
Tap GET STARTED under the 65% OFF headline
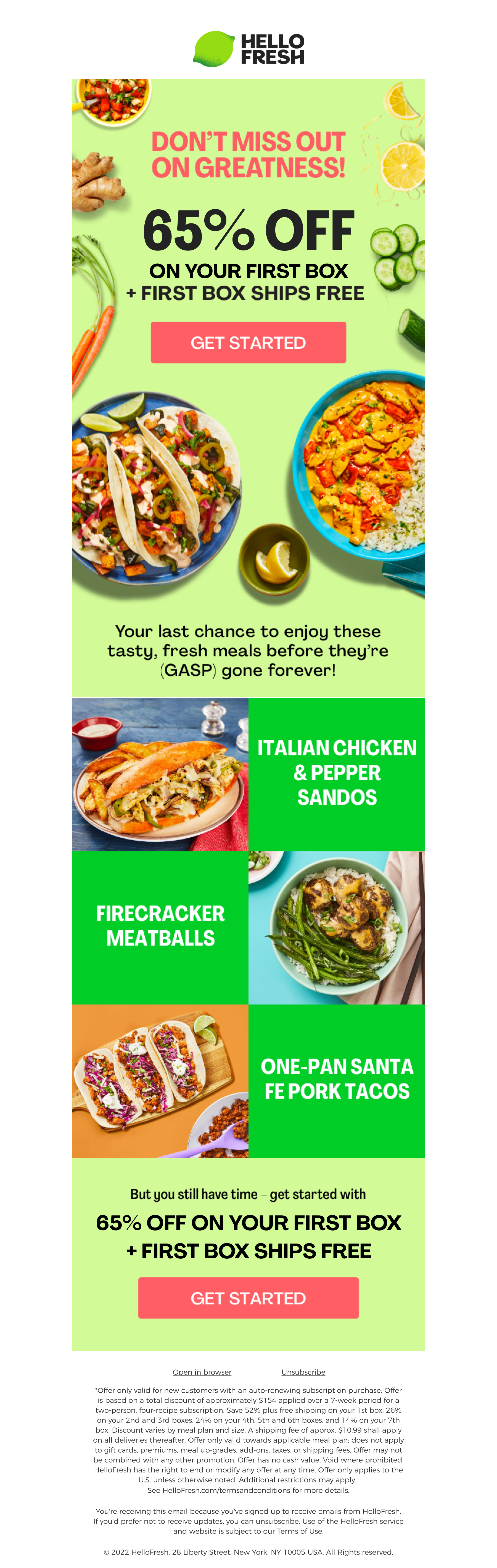(x=248, y=342)
